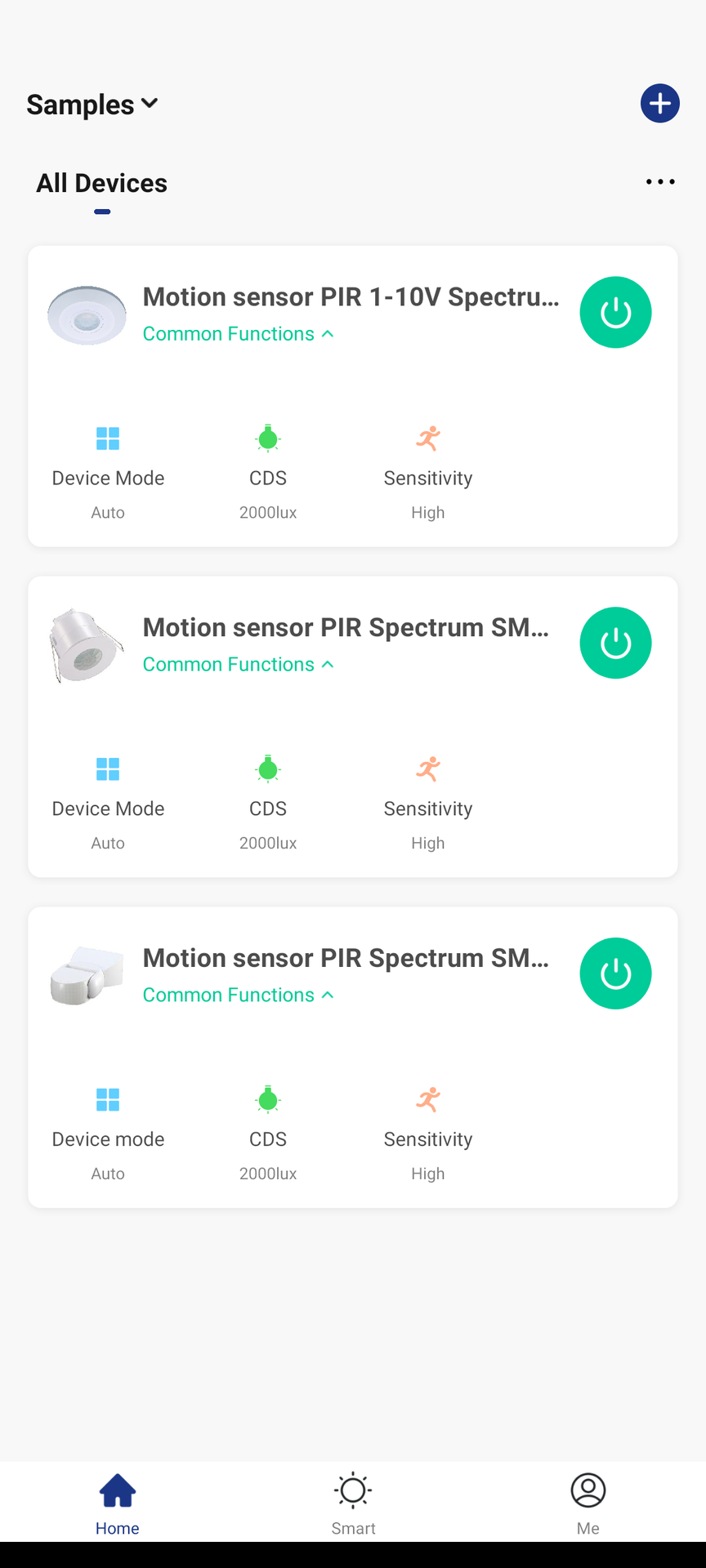This screenshot has width=706, height=1568.
Task: Open the three-dot menu near All Devices
Action: coord(659,181)
